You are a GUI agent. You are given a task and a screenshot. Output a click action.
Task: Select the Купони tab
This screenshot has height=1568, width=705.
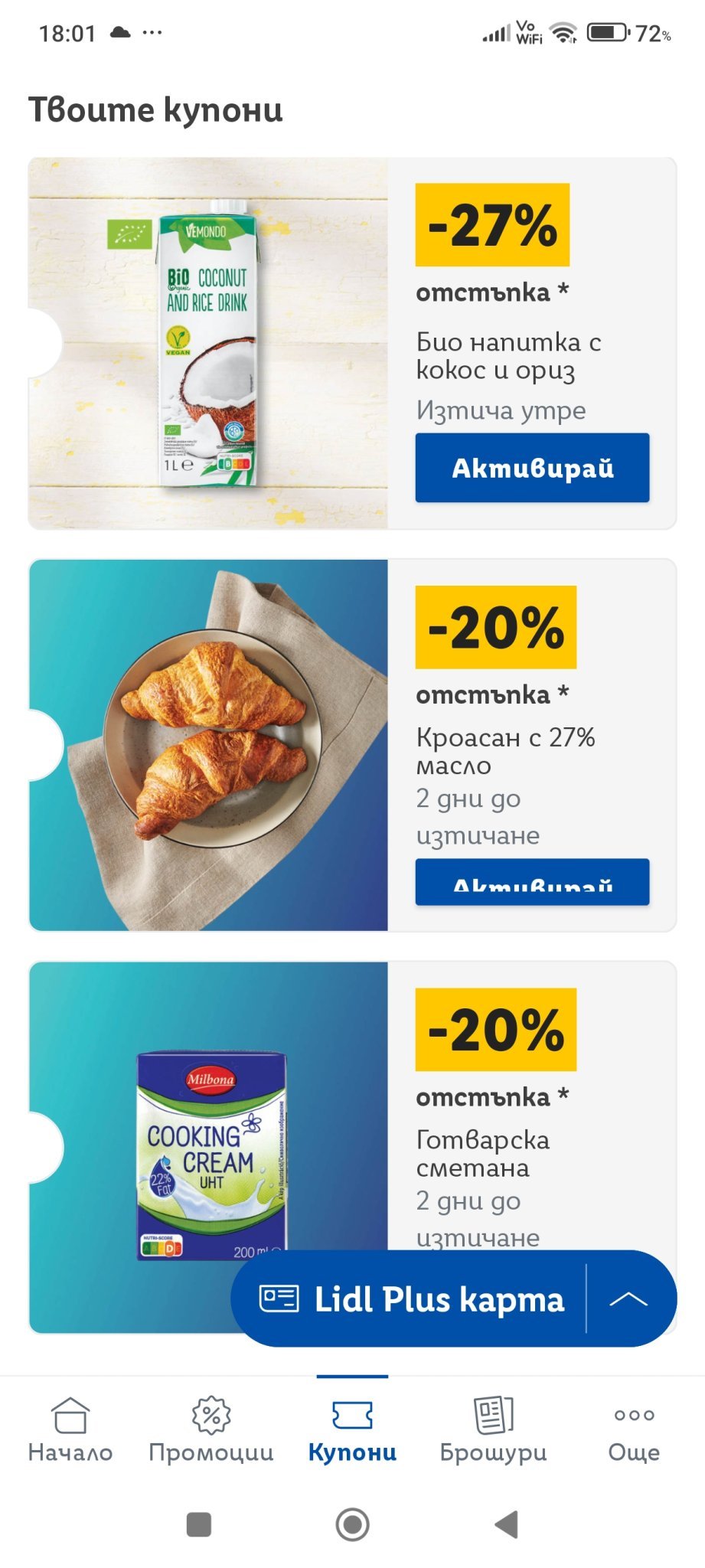(352, 1429)
